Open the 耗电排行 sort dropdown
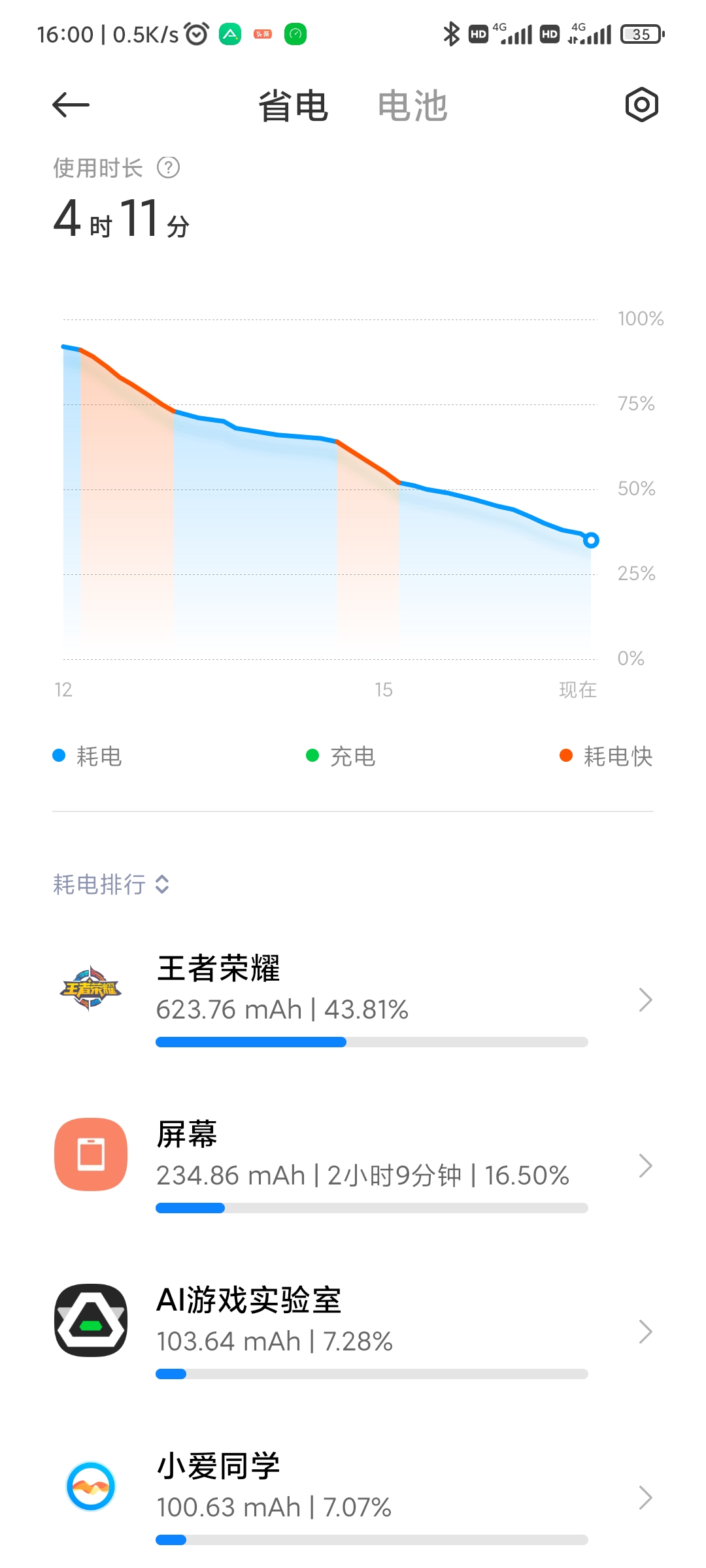The height and width of the screenshot is (1568, 706). click(x=111, y=884)
